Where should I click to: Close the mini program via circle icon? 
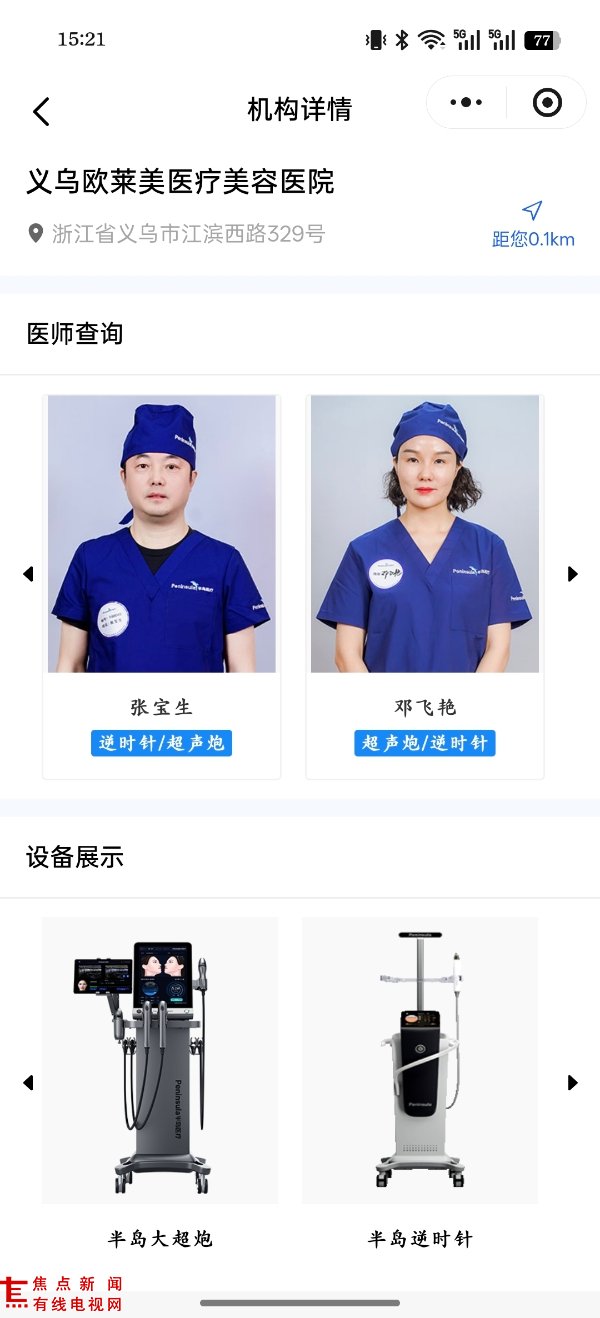coord(547,103)
